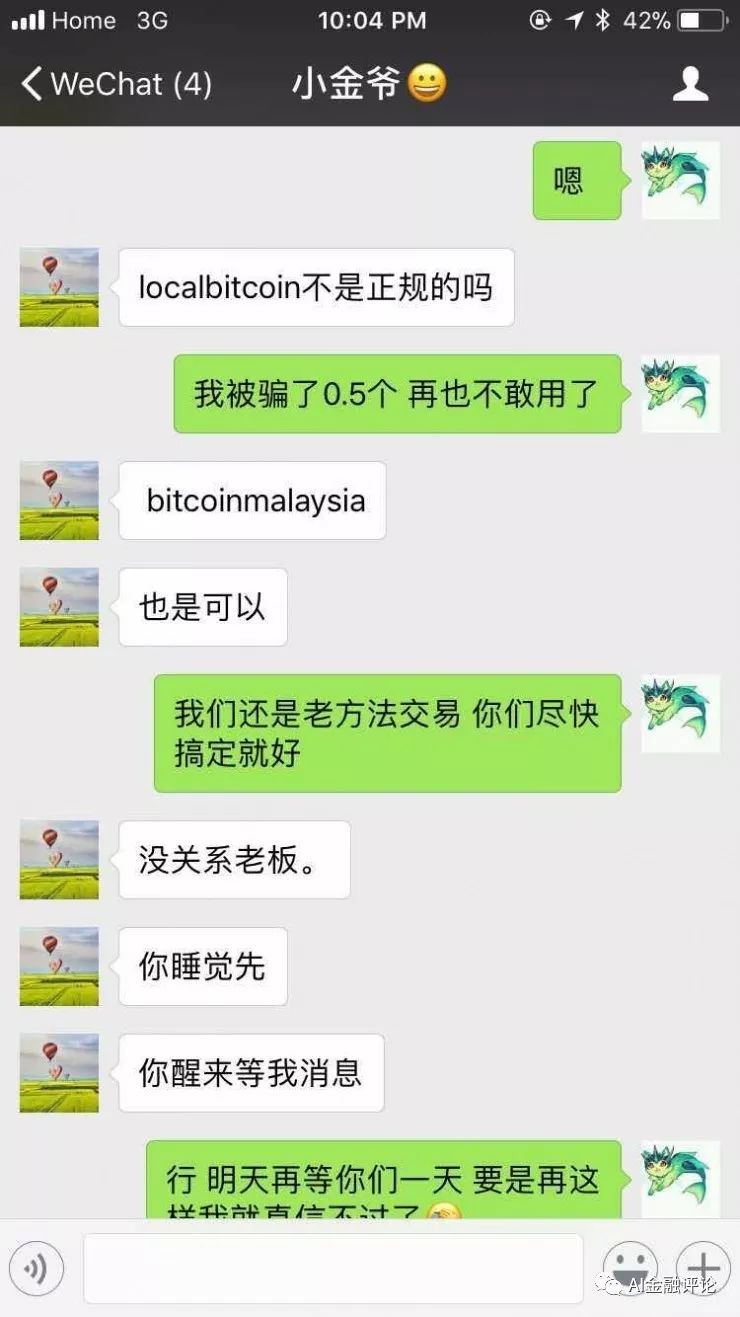740x1317 pixels.
Task: Tap my dragon avatar beside 嗯 message
Action: 680,180
